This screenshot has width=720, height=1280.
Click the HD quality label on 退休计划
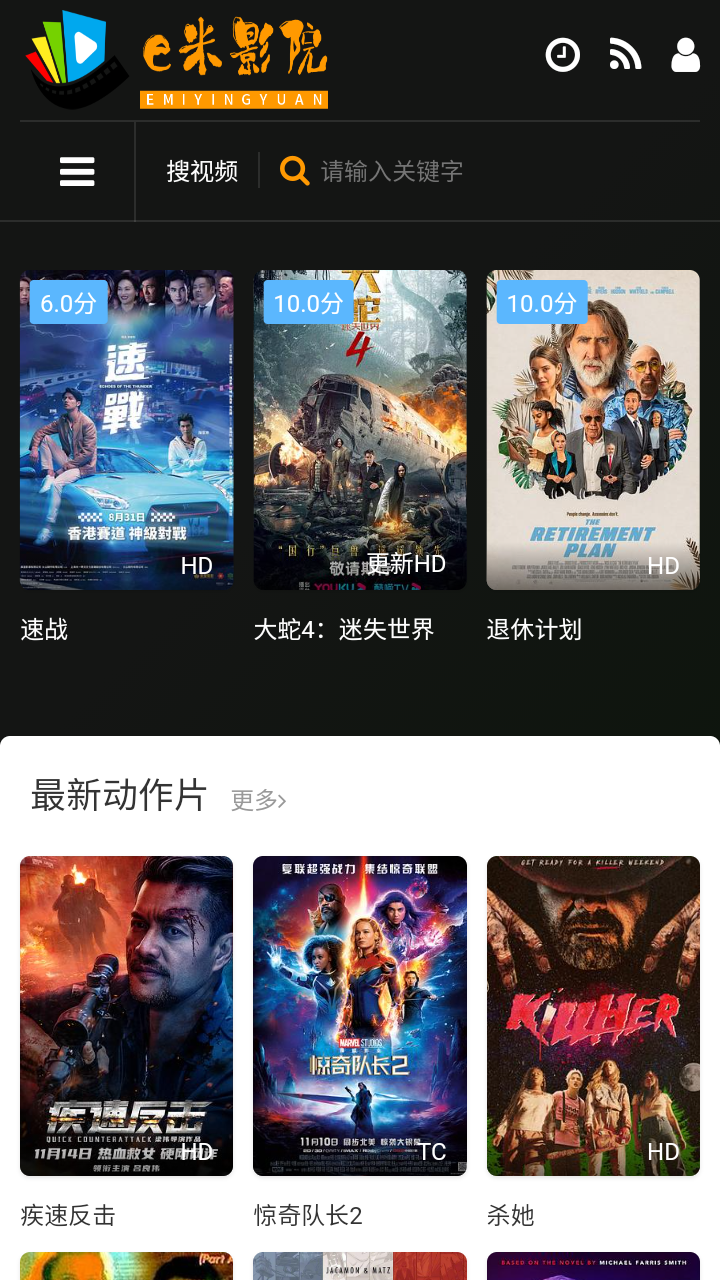[661, 565]
